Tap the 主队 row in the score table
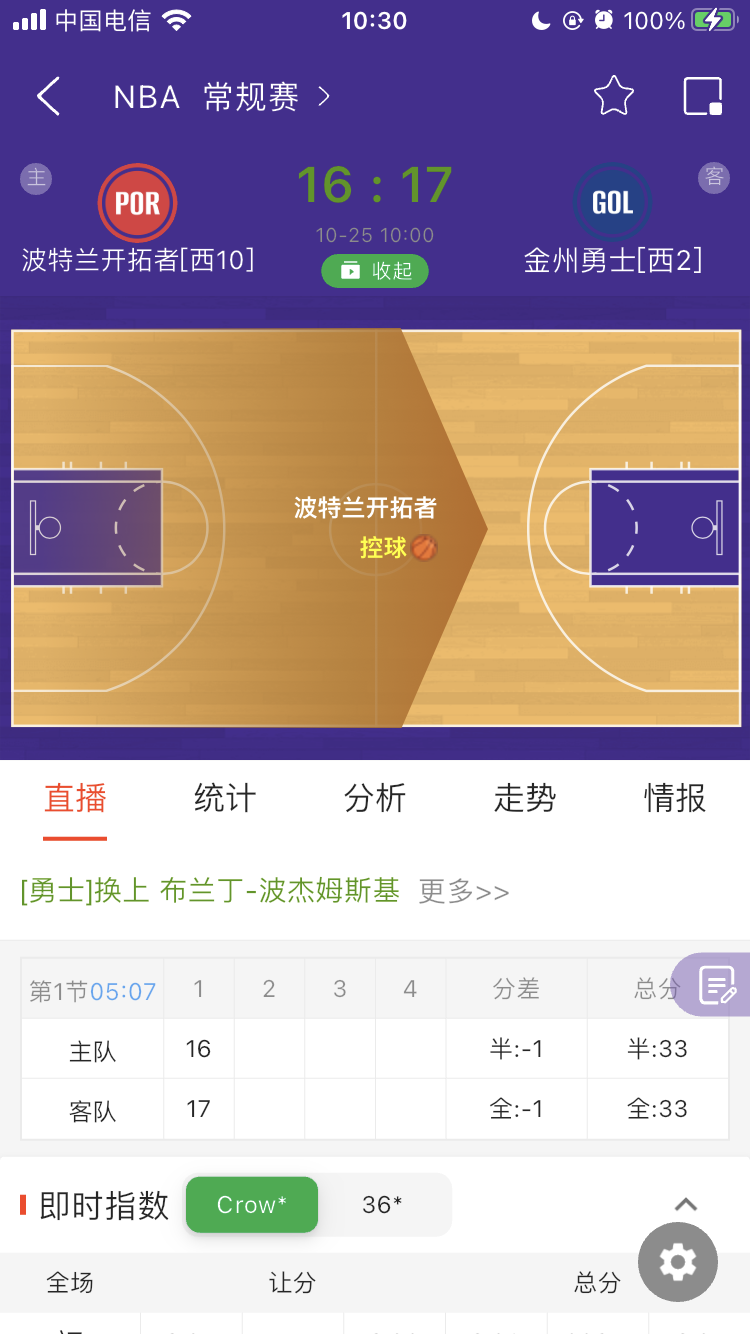Screen dimensions: 750x1334 (x=92, y=1048)
